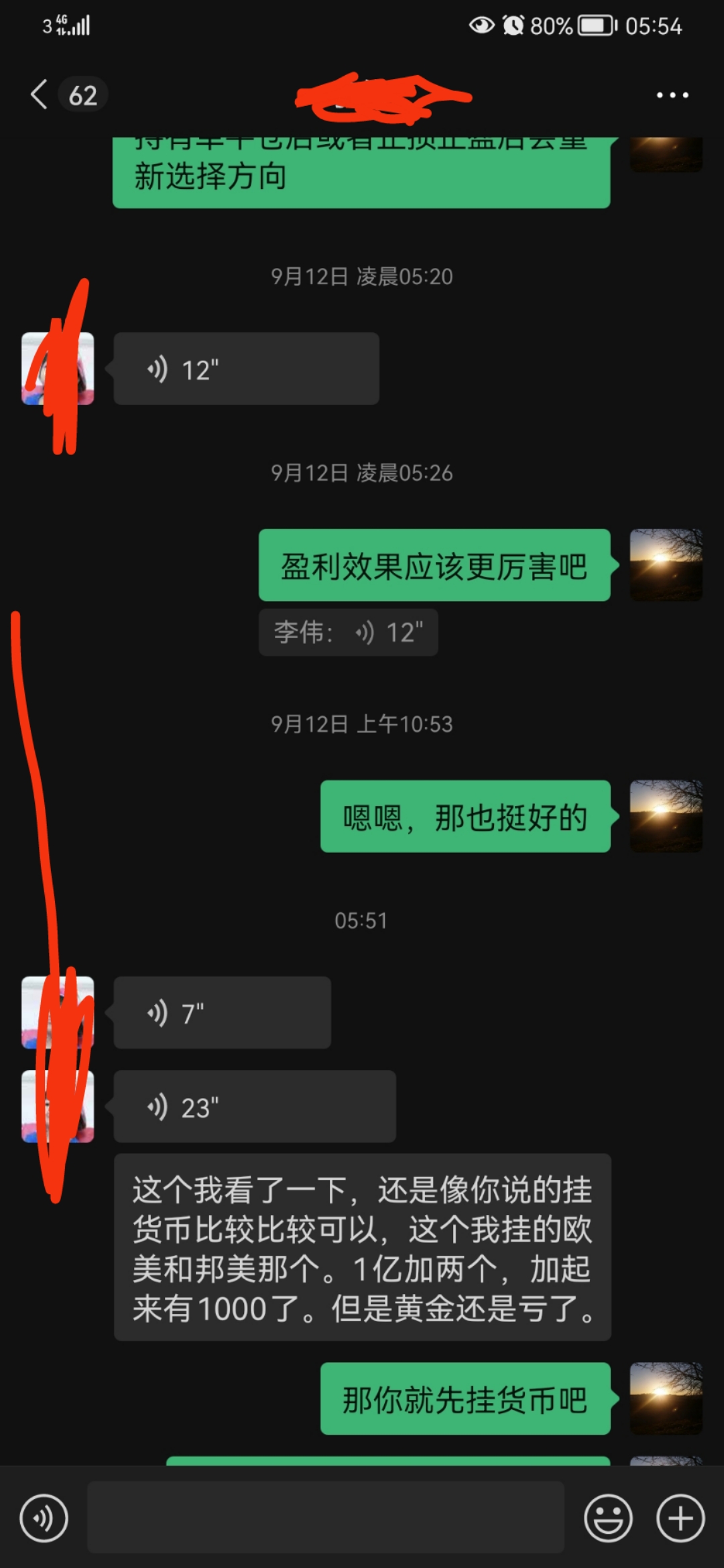Play the 23-second voice message
Viewport: 724px width, 1568px height.
[x=253, y=1107]
